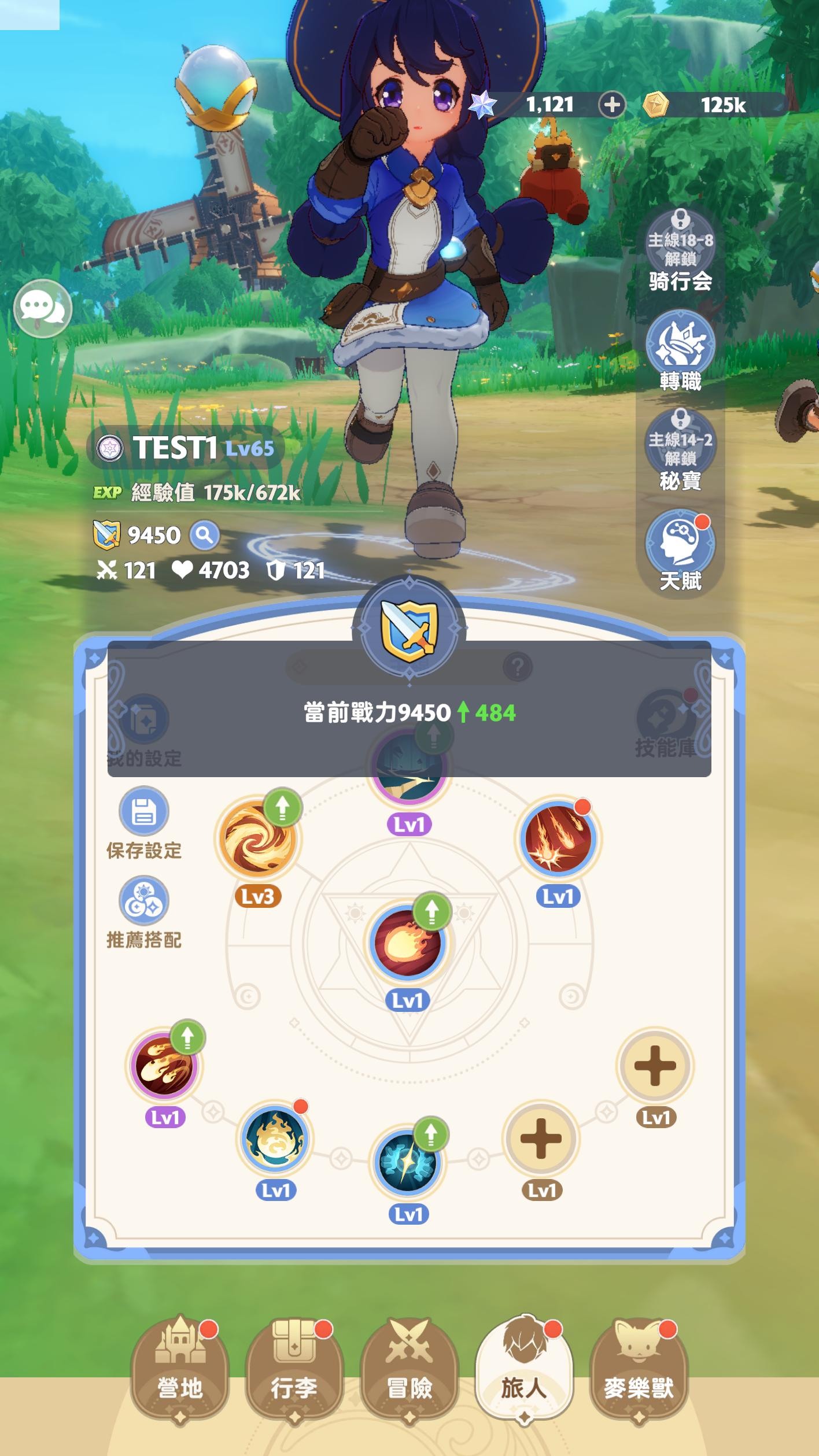Open the 轉職 job change menu
Screen dimensions: 819x1456
pyautogui.click(x=680, y=348)
